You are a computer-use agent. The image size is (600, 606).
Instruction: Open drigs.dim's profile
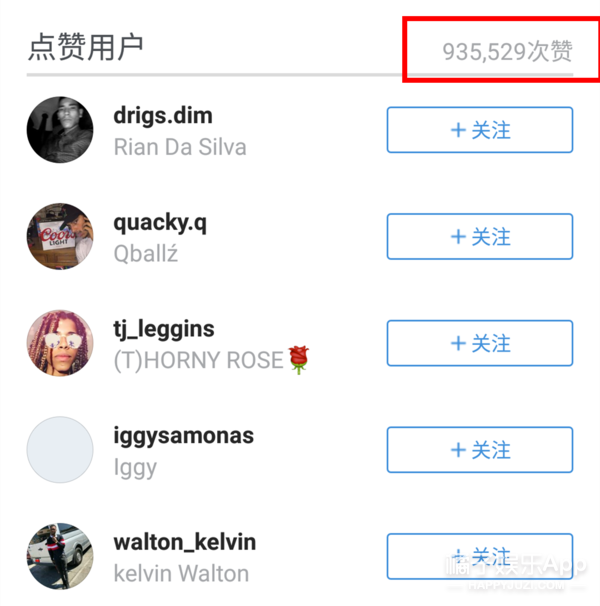[x=163, y=116]
